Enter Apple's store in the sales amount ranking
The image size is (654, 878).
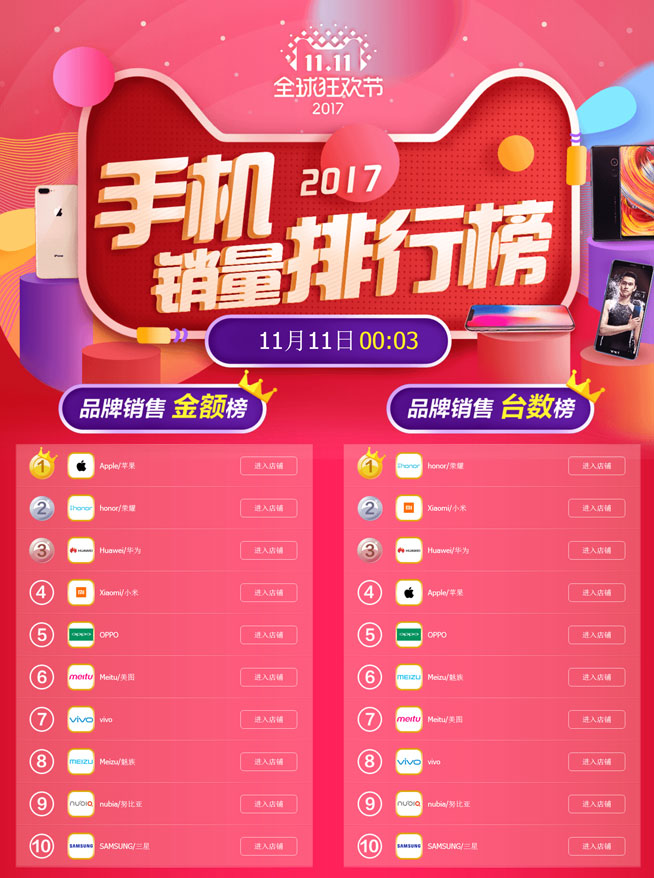(x=268, y=466)
